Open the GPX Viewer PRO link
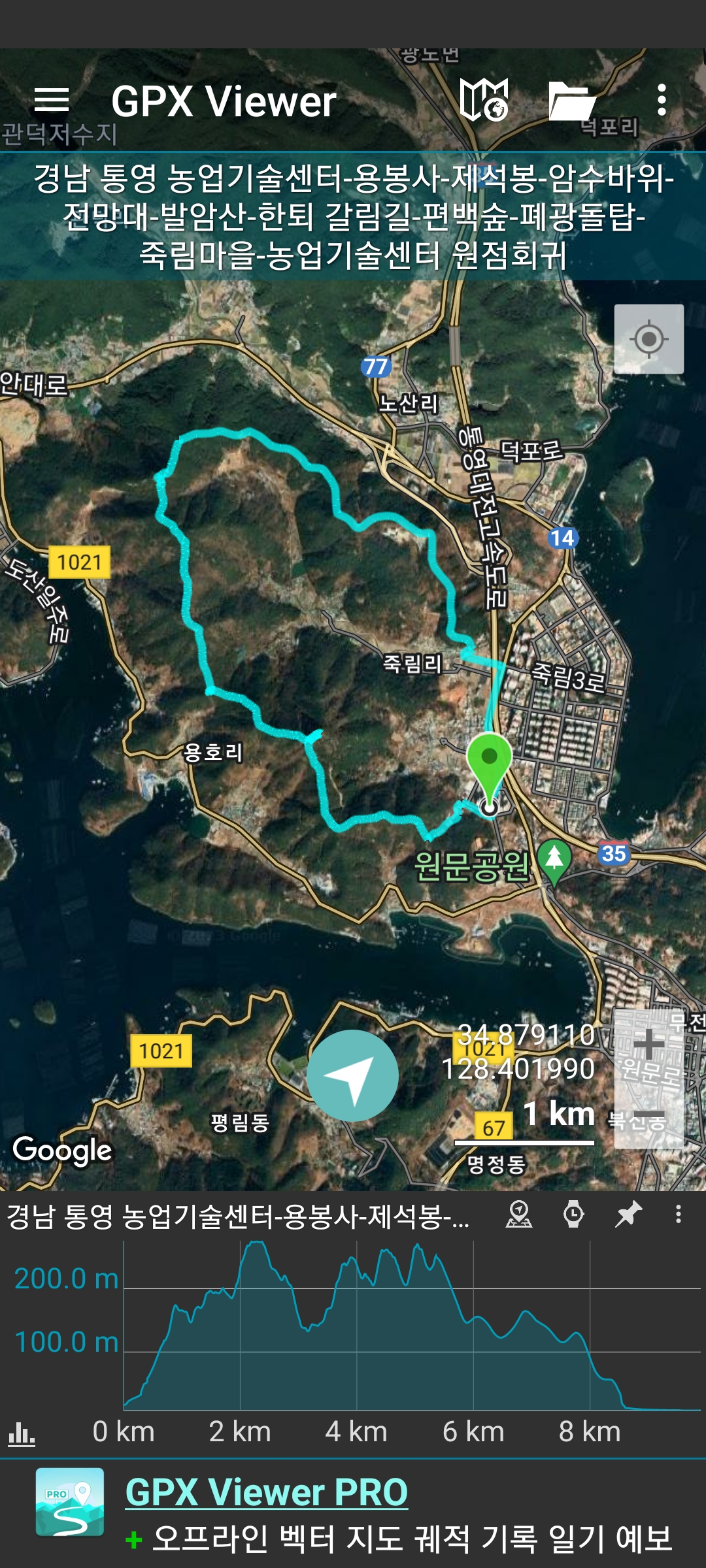The width and height of the screenshot is (706, 1568). tap(266, 1493)
